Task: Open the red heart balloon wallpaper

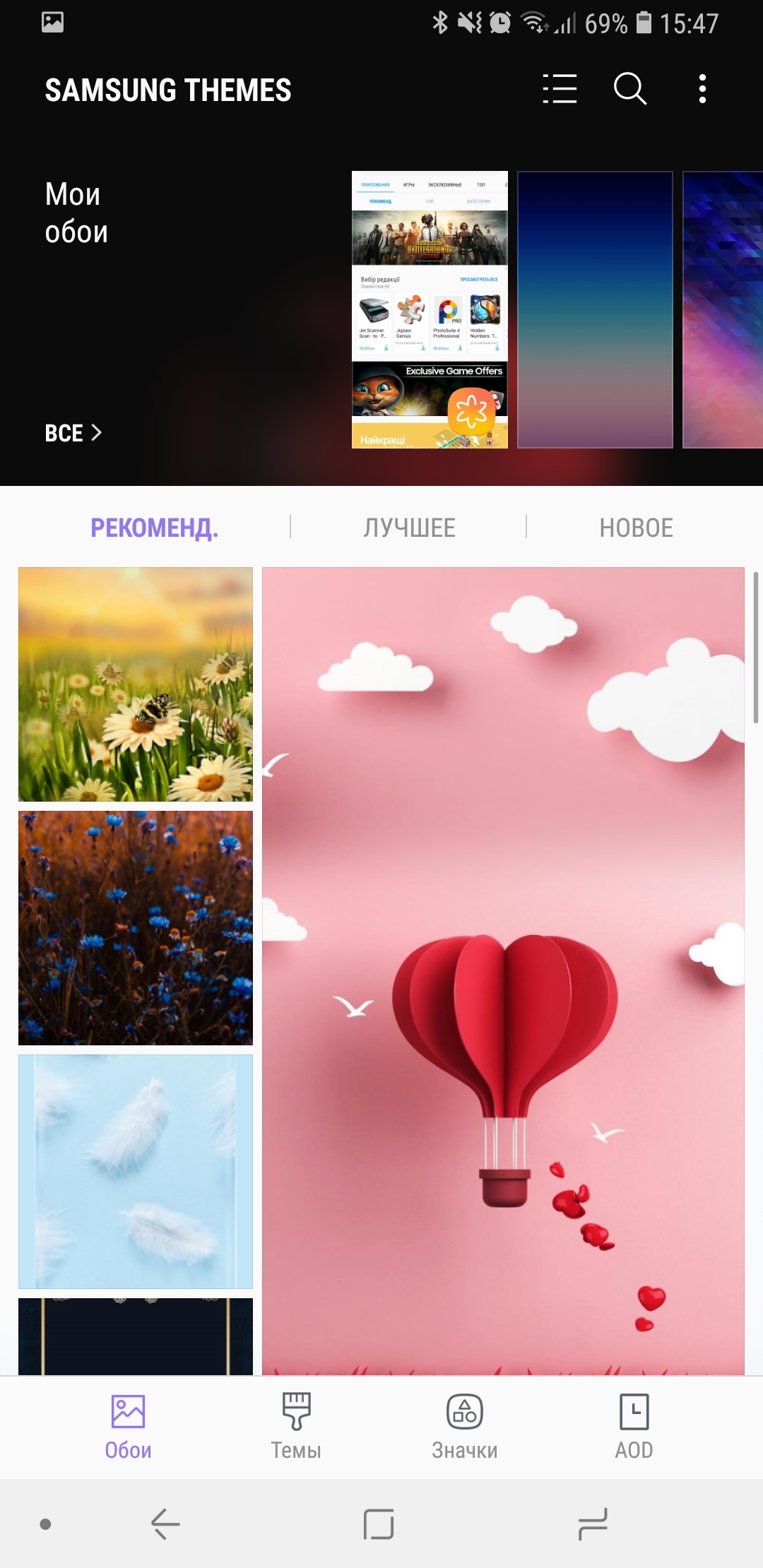Action: point(503,971)
